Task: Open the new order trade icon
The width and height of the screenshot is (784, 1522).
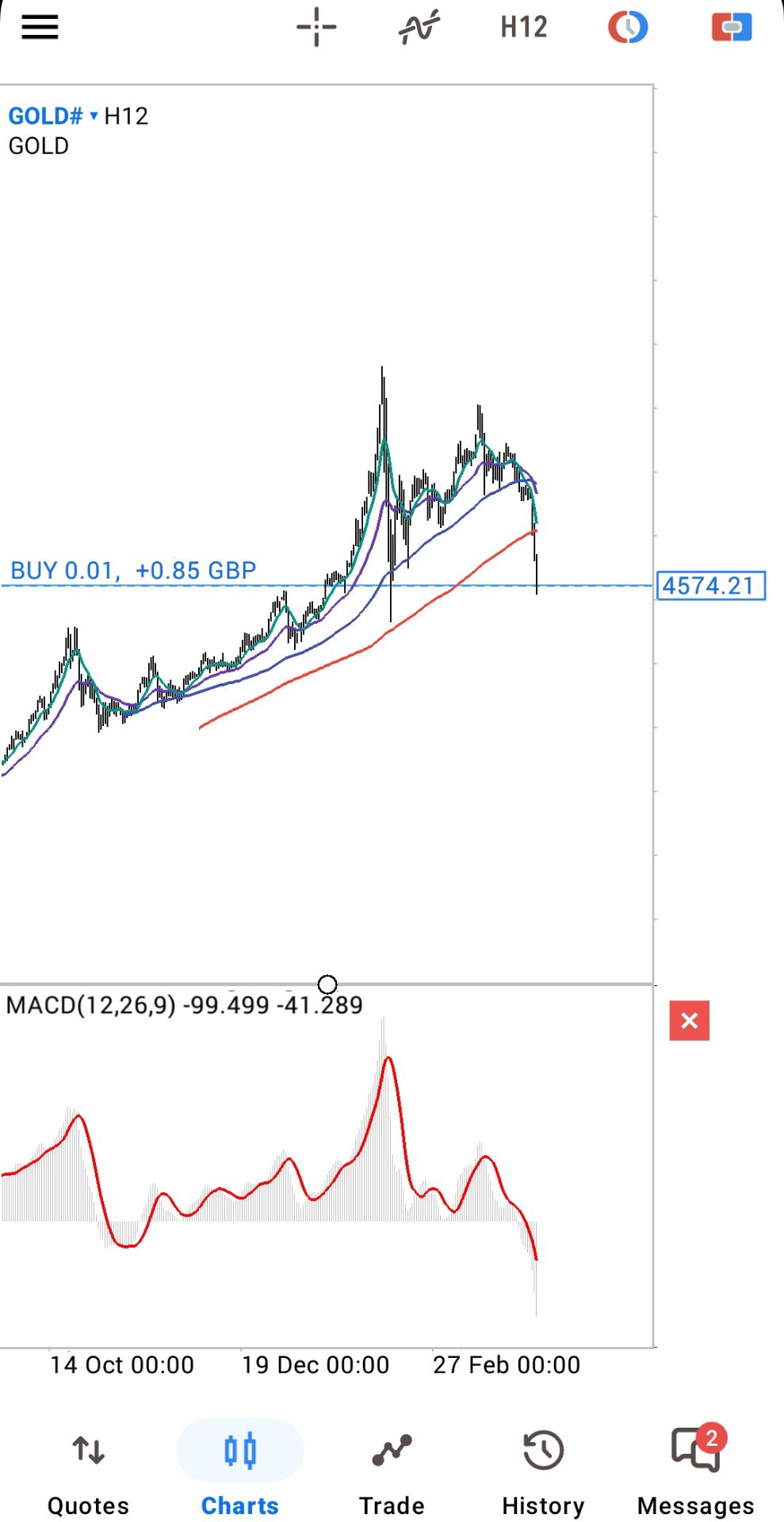Action: (731, 28)
